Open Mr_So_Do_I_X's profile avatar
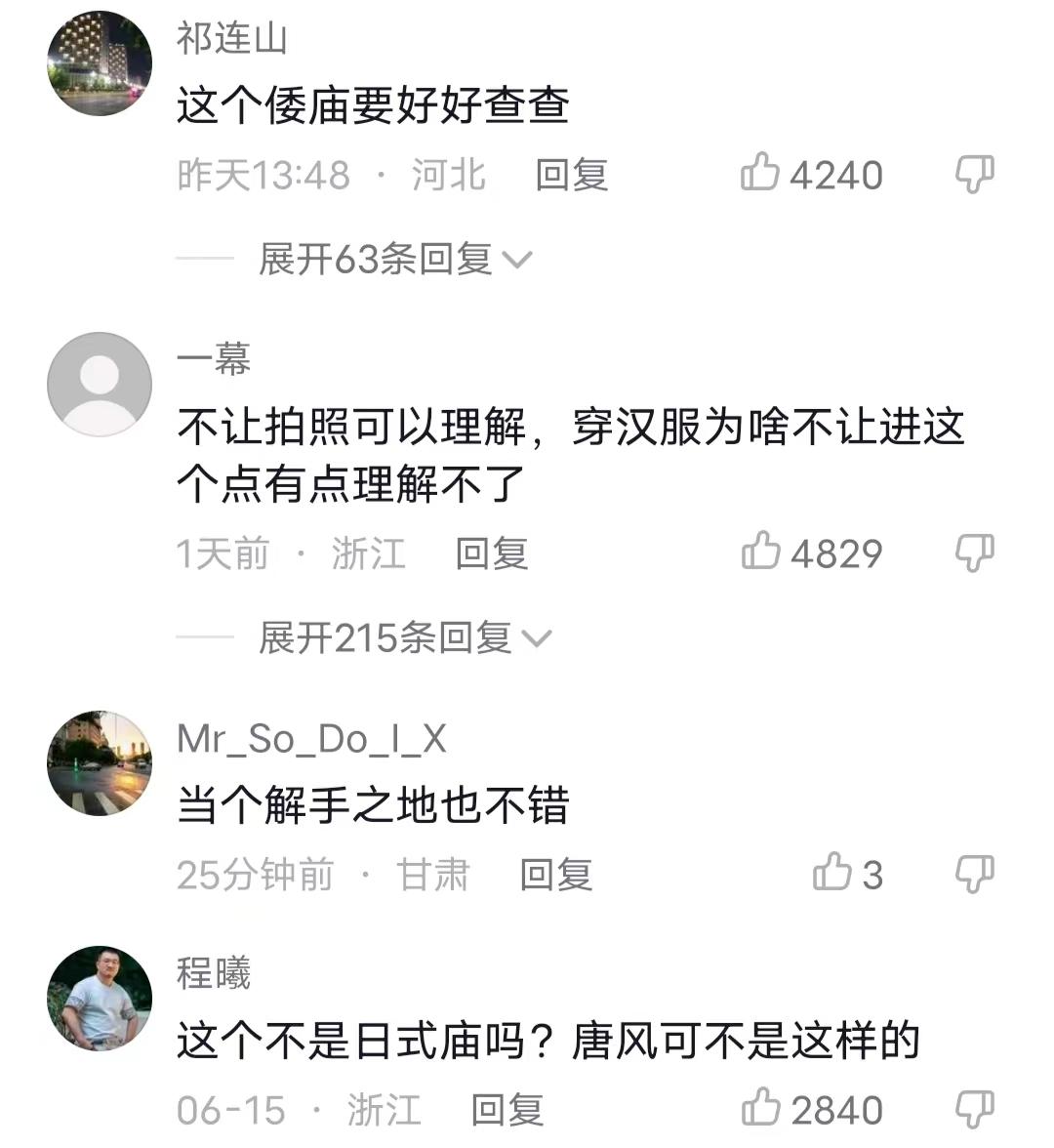This screenshot has height=1148, width=1054. (100, 762)
